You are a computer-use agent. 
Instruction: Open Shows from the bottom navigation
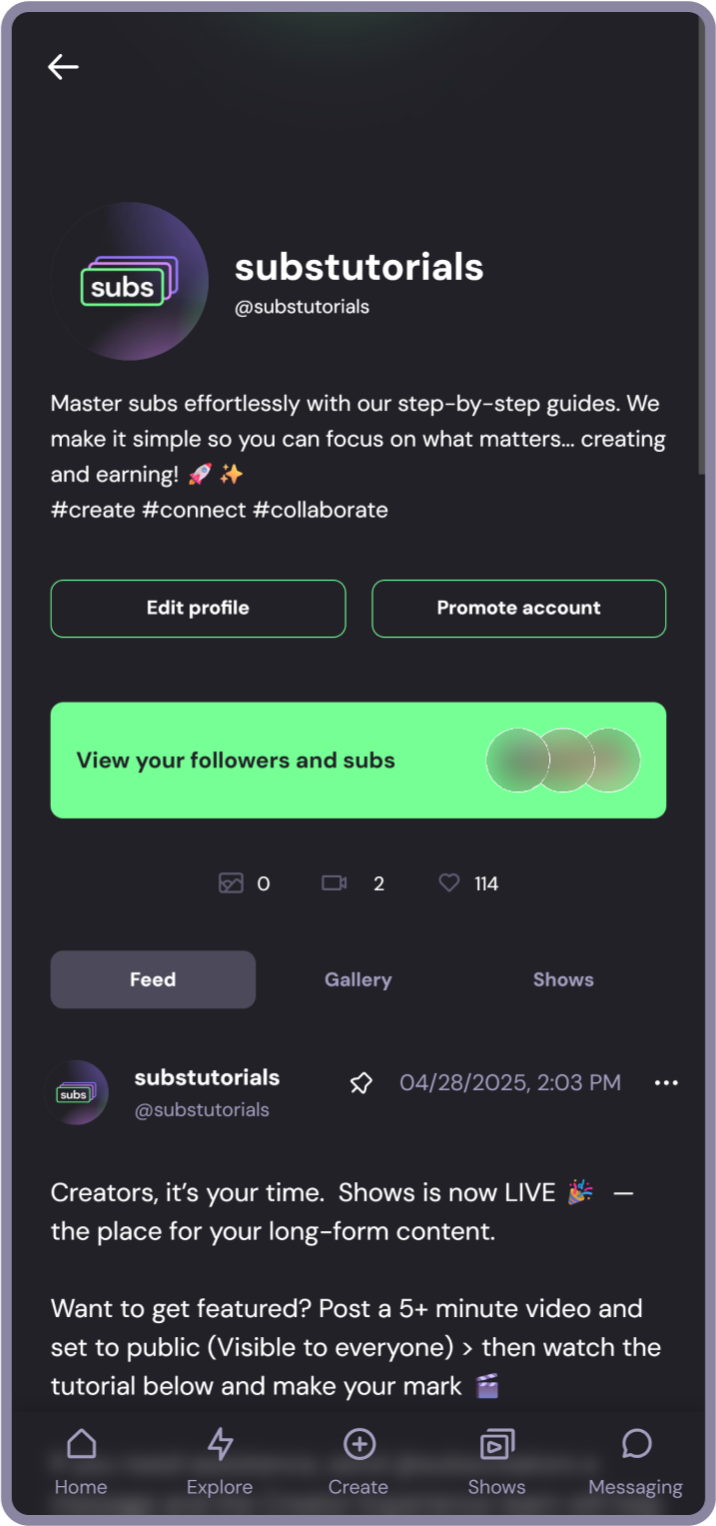click(x=497, y=1462)
